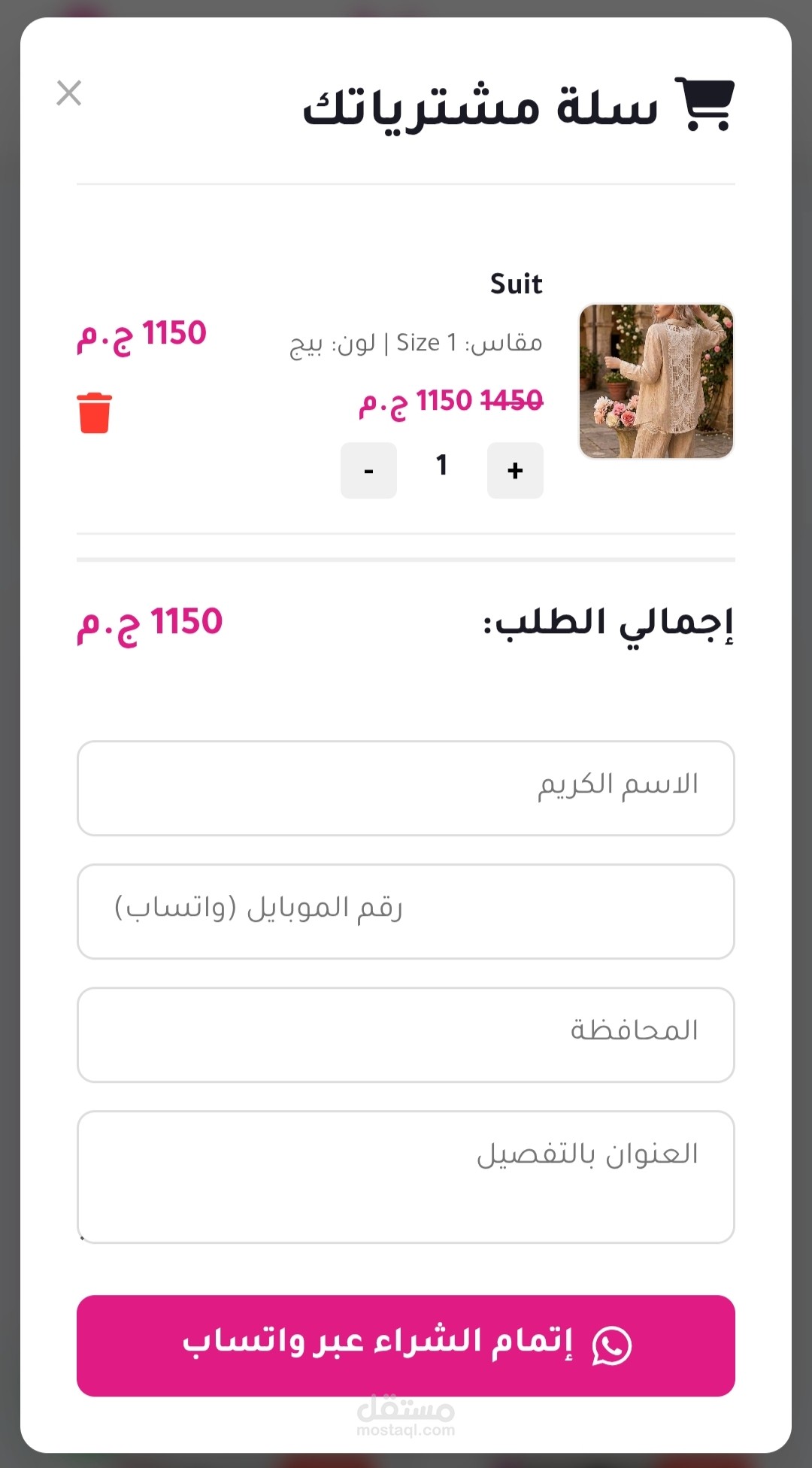Focus the WhatsApp mobile number field
The height and width of the screenshot is (1468, 812).
[x=406, y=911]
